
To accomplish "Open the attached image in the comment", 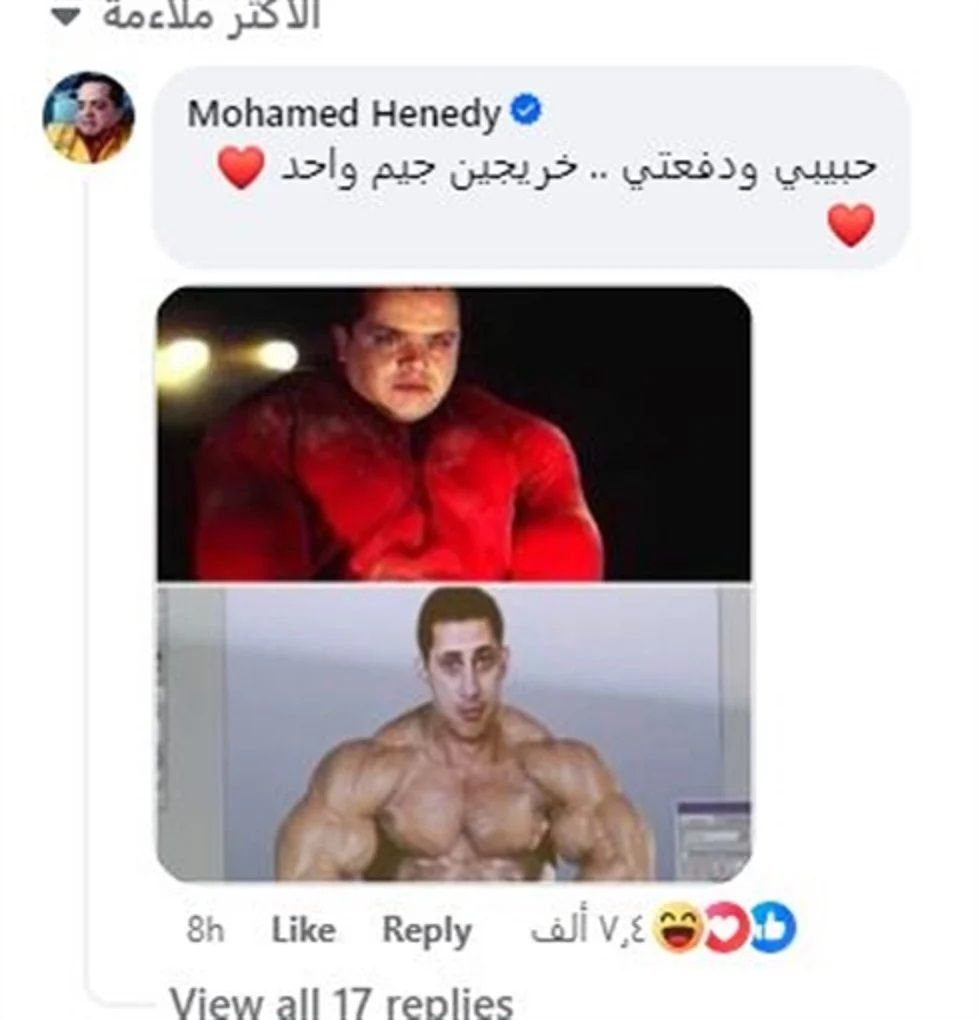I will [454, 583].
